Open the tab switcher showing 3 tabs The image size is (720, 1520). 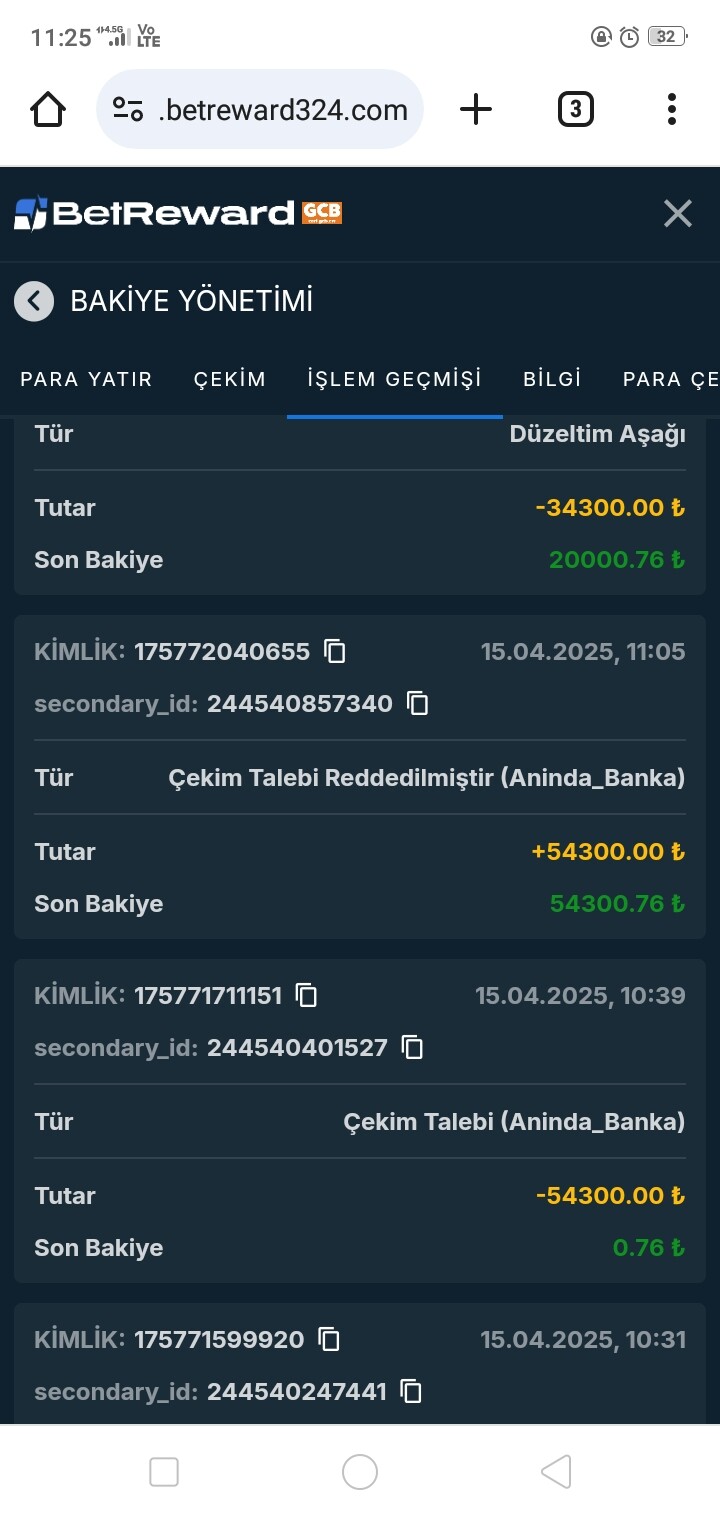[575, 109]
